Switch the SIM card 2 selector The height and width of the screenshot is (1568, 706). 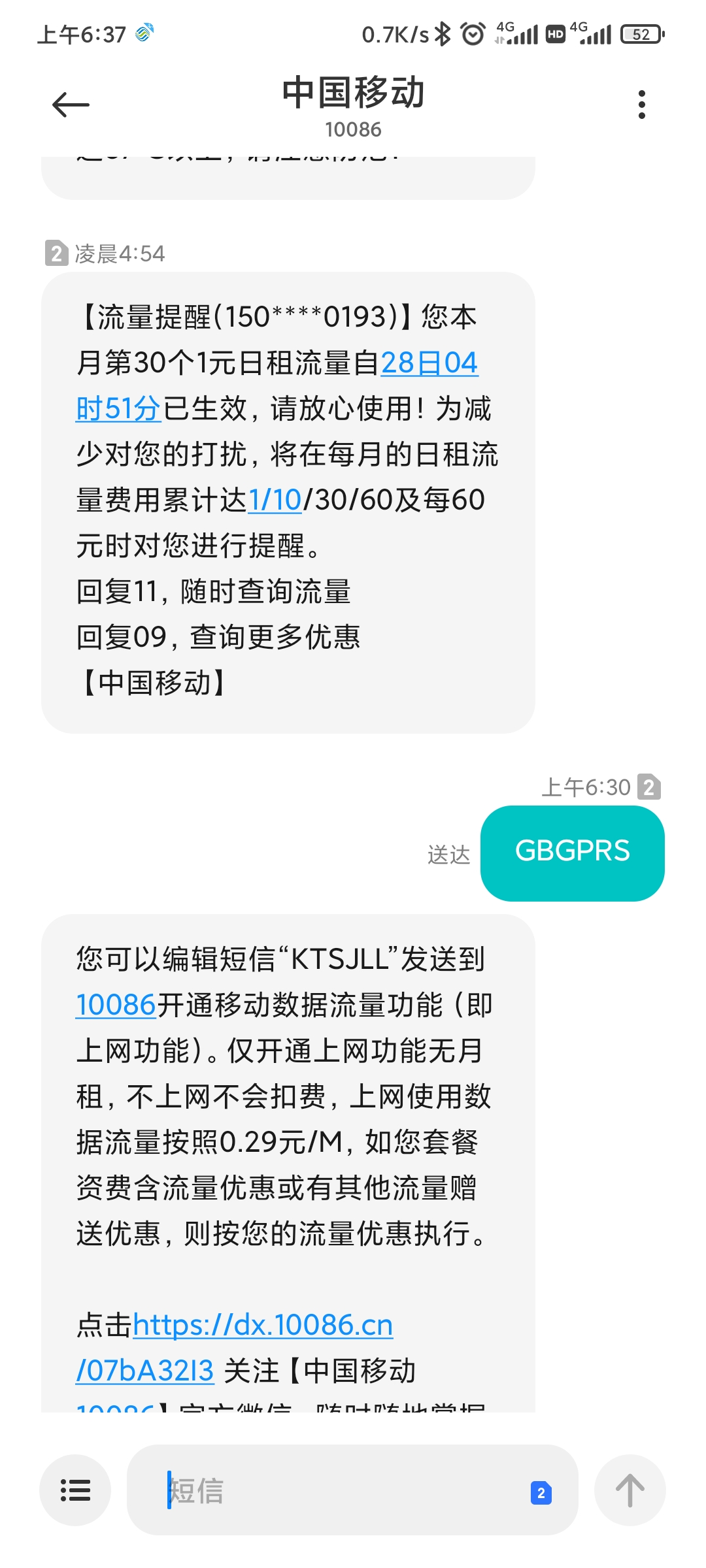[x=541, y=1492]
